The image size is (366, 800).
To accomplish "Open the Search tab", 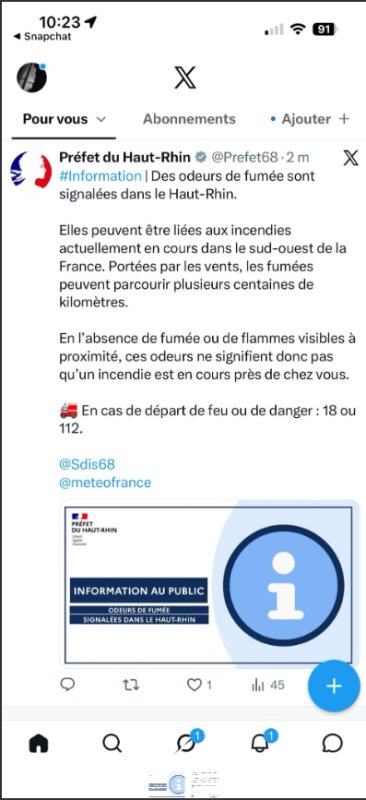I will (x=112, y=744).
